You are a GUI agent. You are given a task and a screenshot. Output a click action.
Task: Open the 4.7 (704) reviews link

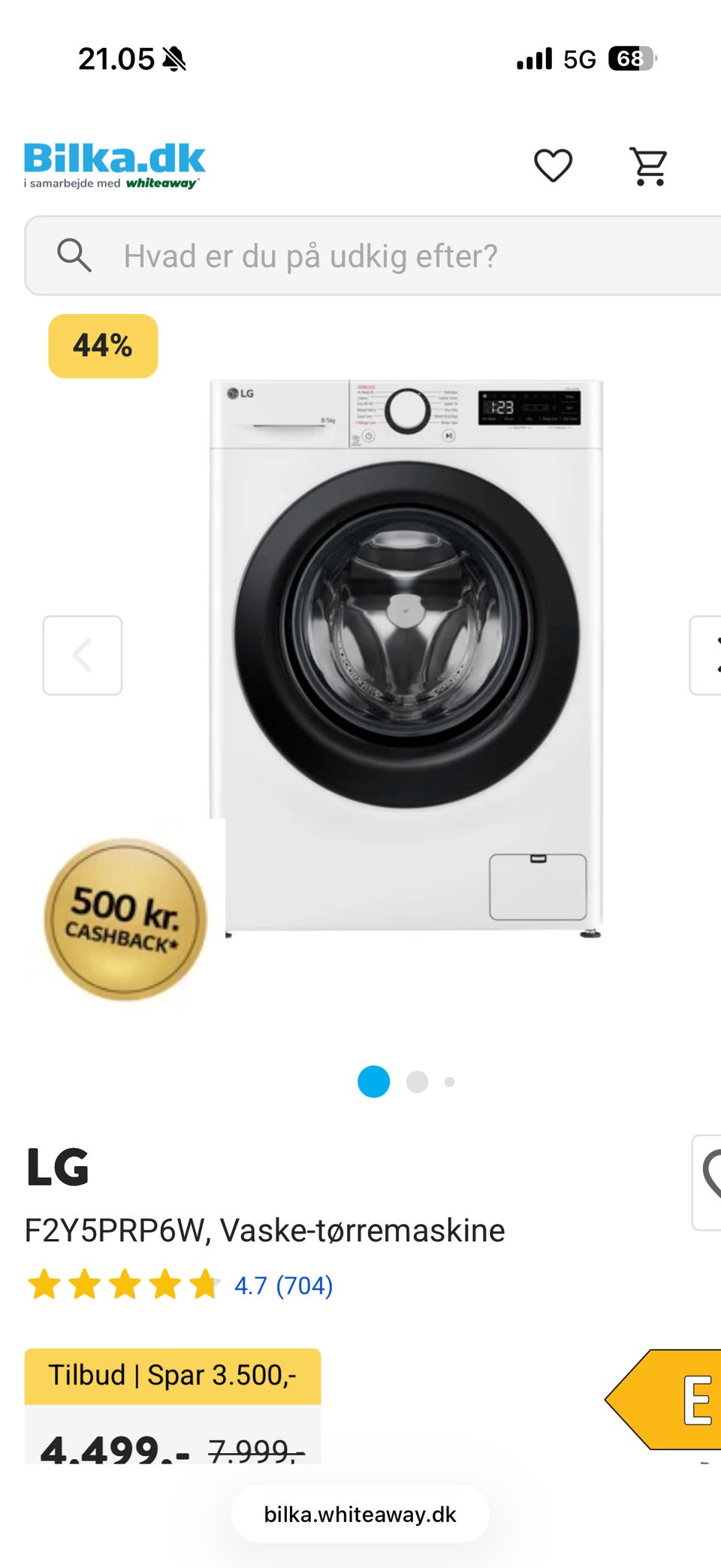coord(283,1286)
